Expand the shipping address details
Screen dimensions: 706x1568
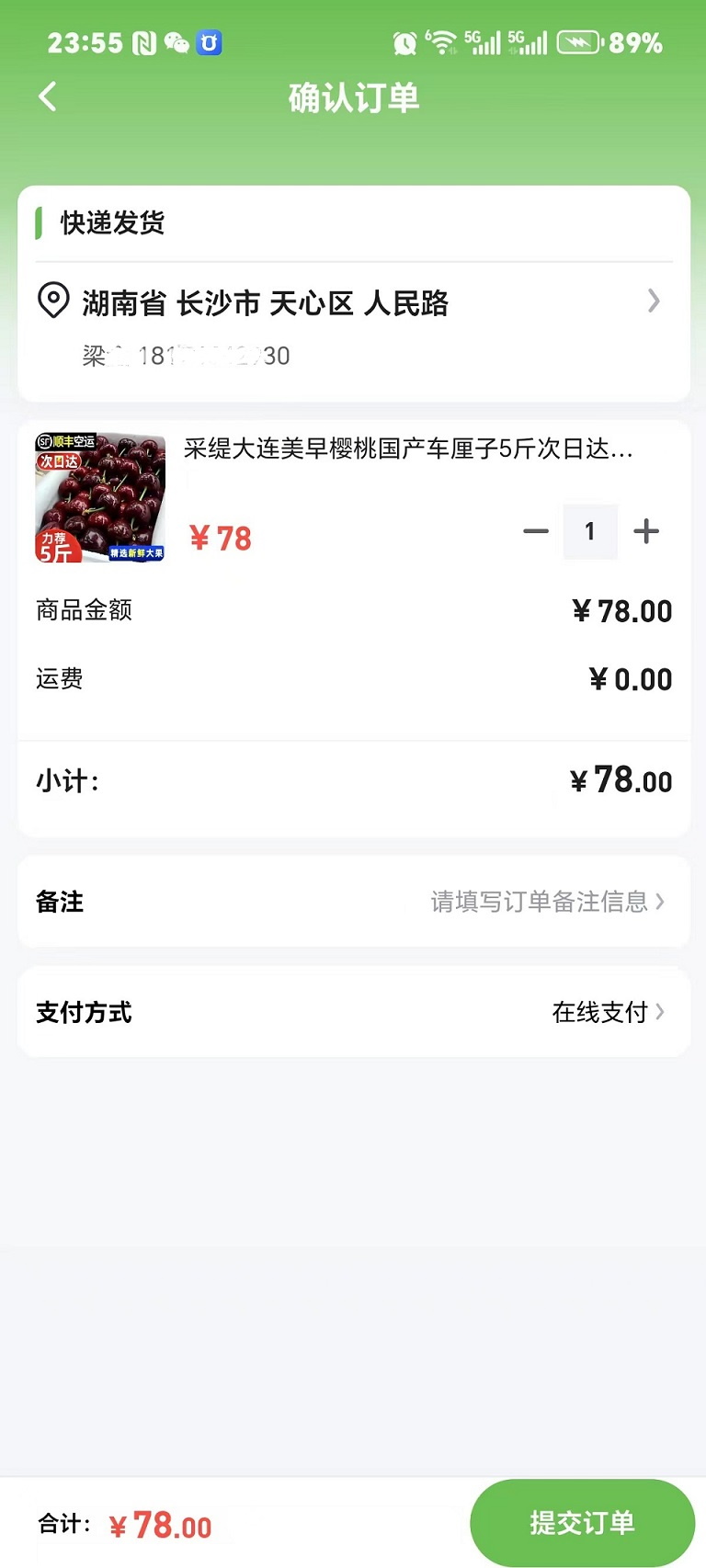point(654,301)
